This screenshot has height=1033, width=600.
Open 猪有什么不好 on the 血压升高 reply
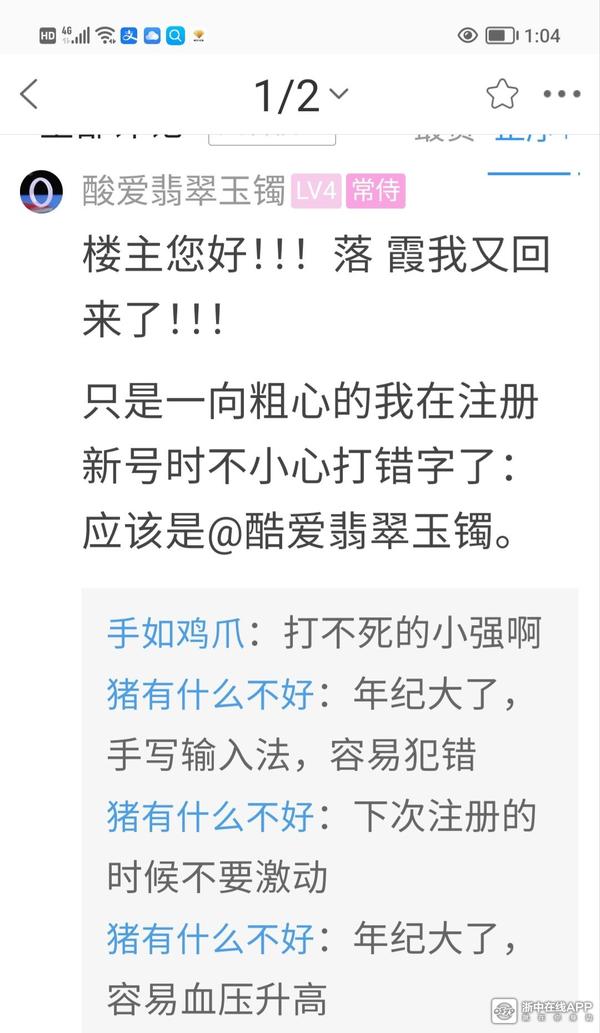coord(210,938)
